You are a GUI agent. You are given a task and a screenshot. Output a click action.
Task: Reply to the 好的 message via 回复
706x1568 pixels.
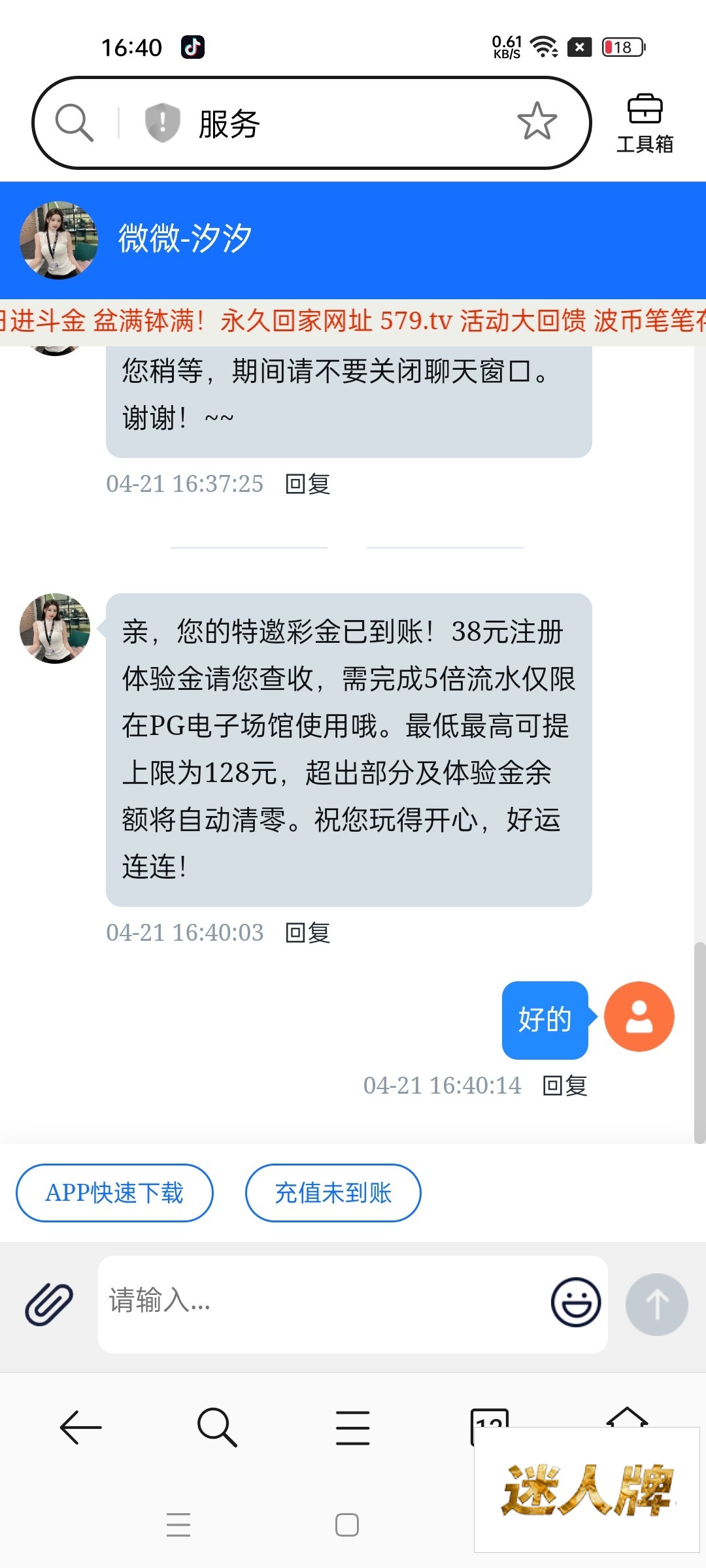tap(565, 1086)
